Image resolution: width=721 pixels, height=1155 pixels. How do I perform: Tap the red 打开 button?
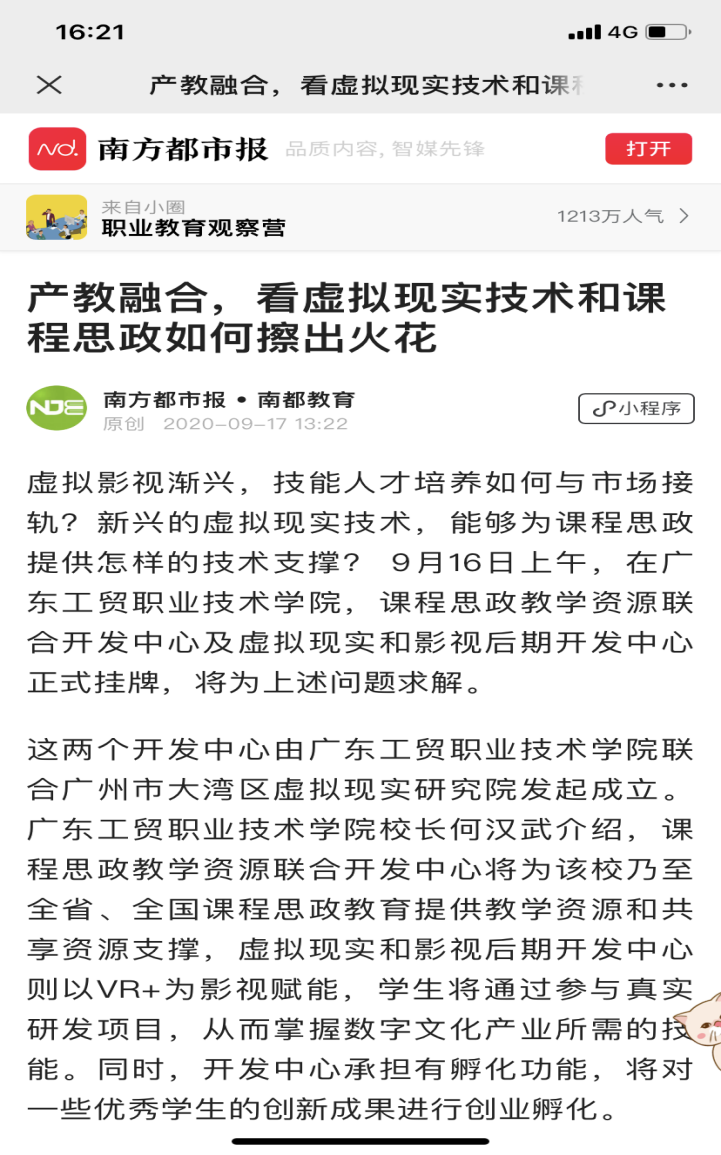click(648, 149)
